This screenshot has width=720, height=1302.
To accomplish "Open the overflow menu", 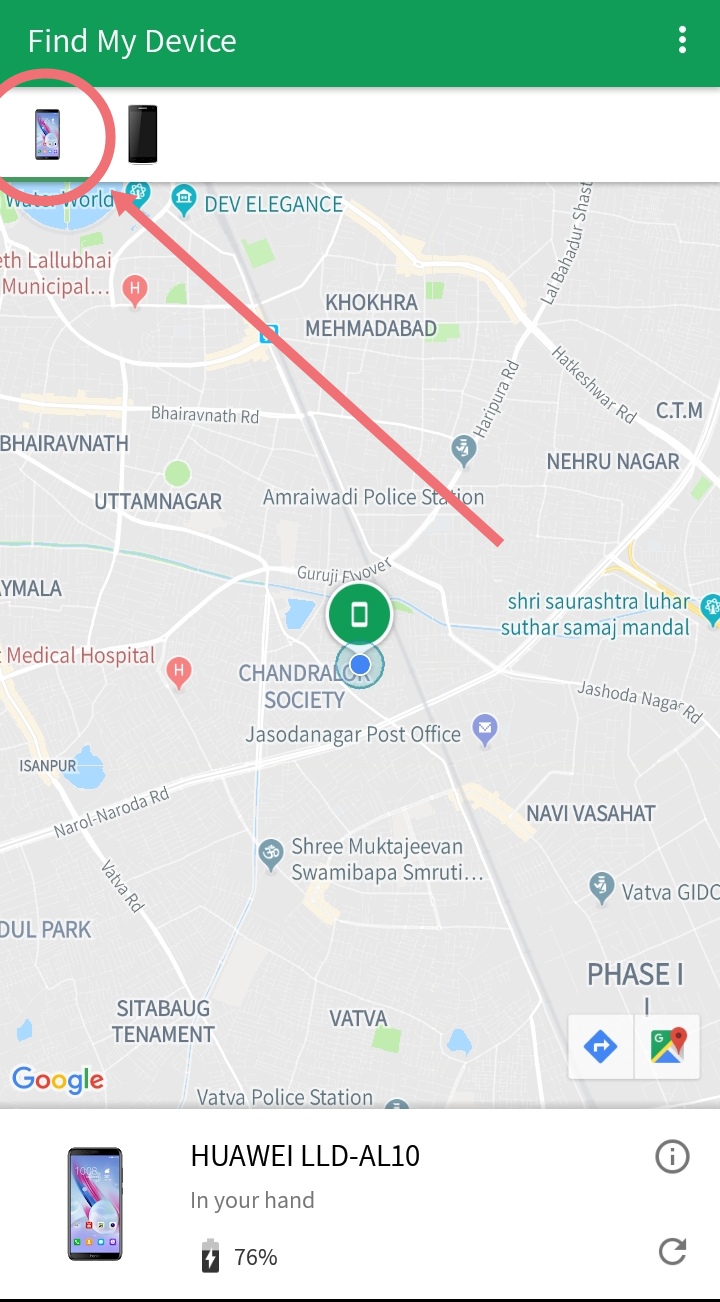I will coord(682,41).
